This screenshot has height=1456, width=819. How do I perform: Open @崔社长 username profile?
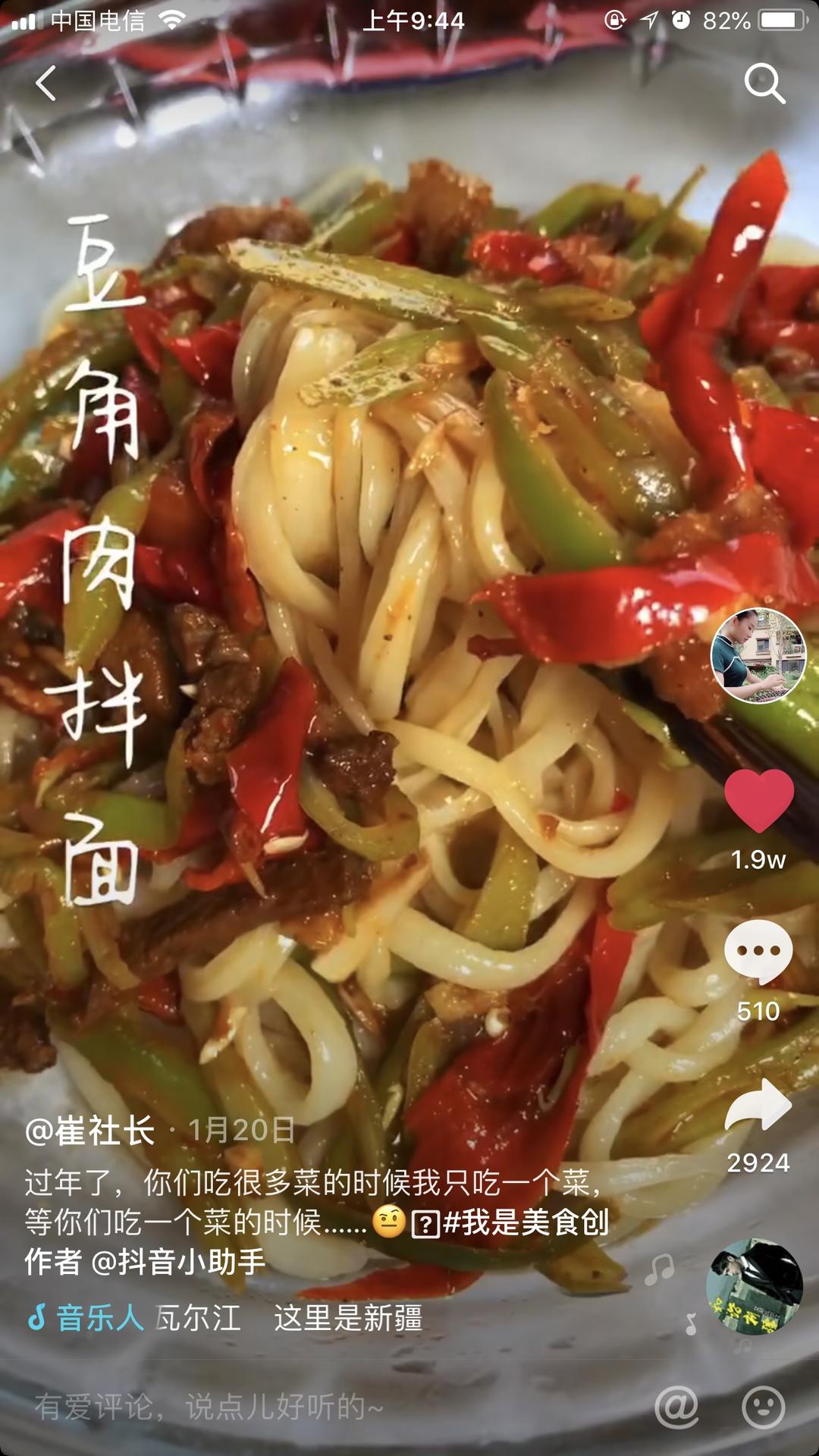point(90,1131)
